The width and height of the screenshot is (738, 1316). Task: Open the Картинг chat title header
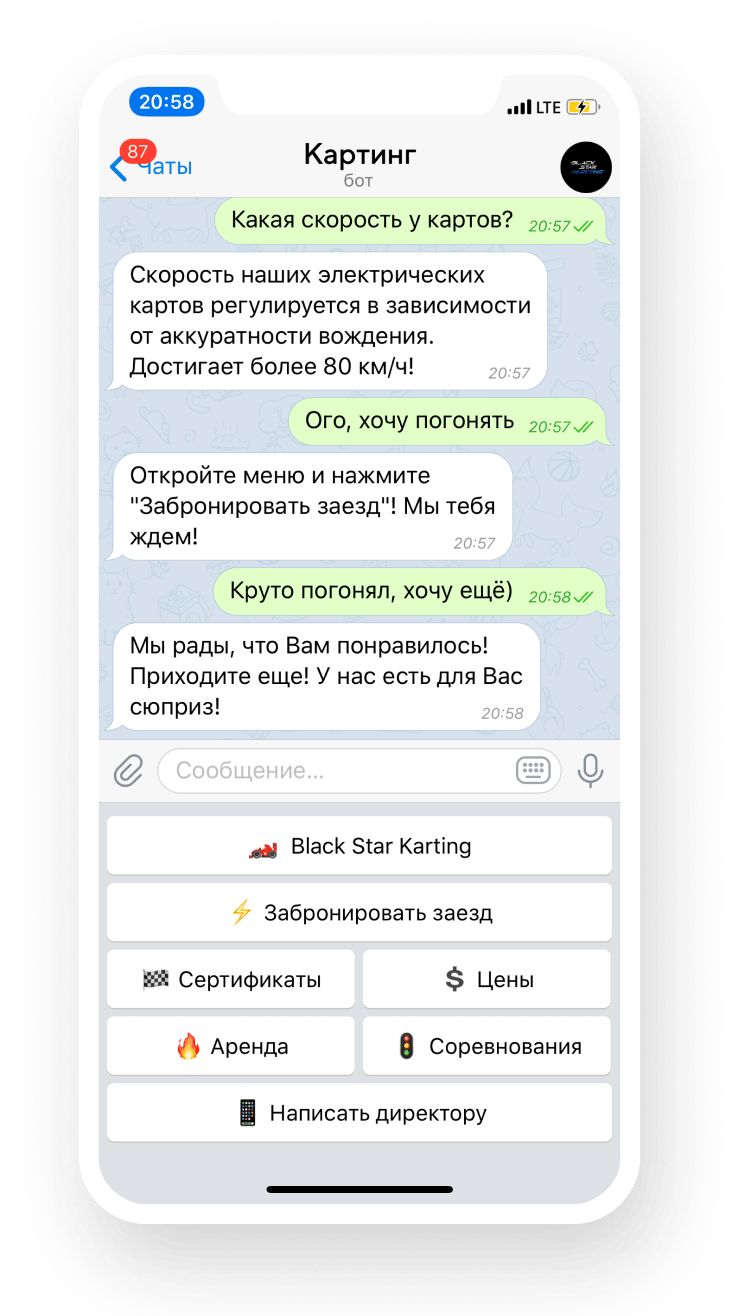pyautogui.click(x=359, y=162)
